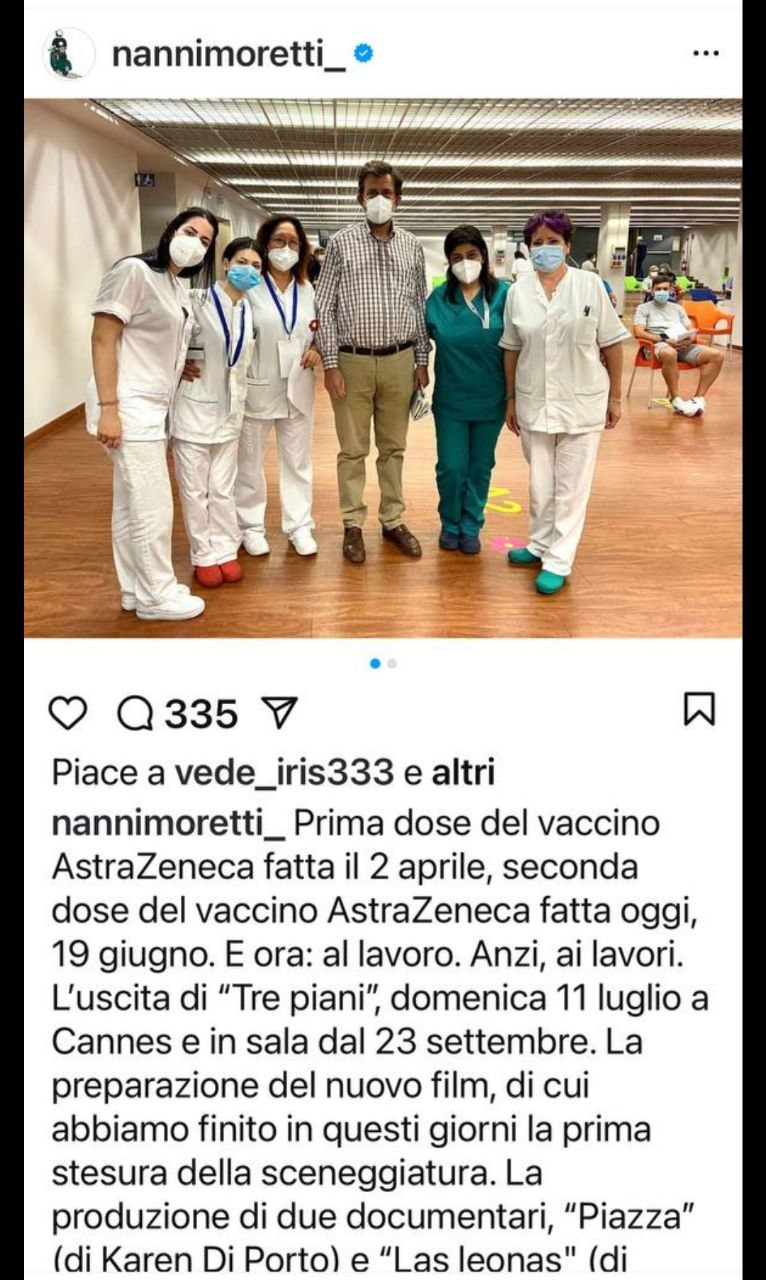Tap the nannimoretti_ profile picture avatar
The height and width of the screenshot is (1280, 766).
(69, 54)
